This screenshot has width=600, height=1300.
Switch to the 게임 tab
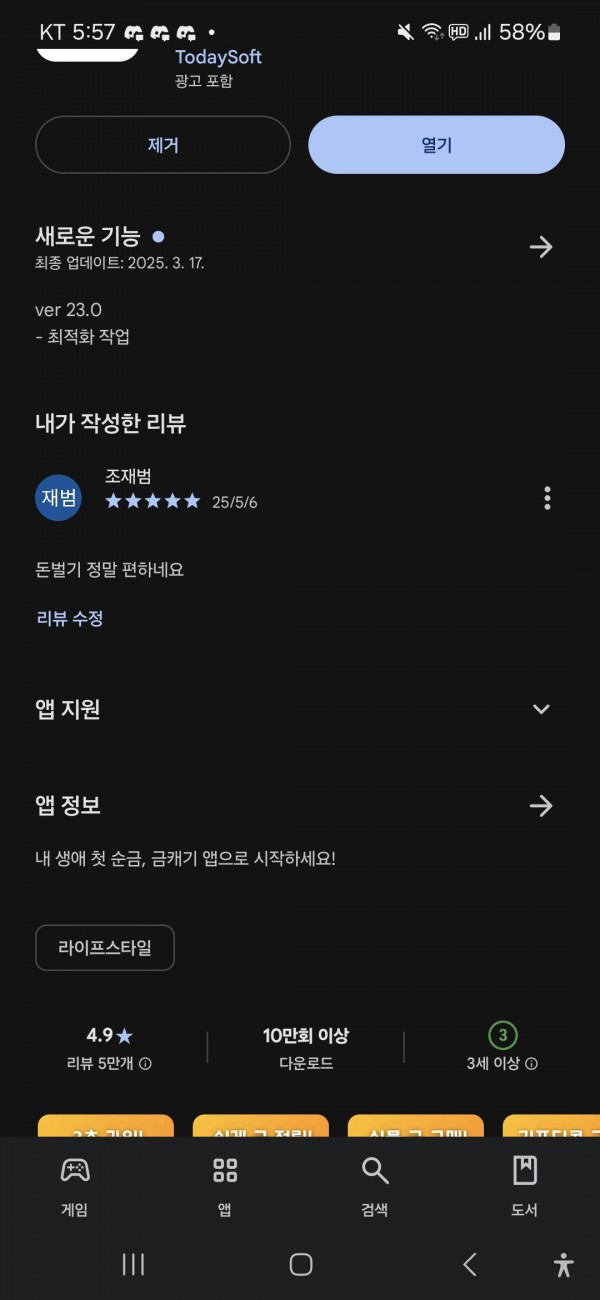click(75, 1186)
